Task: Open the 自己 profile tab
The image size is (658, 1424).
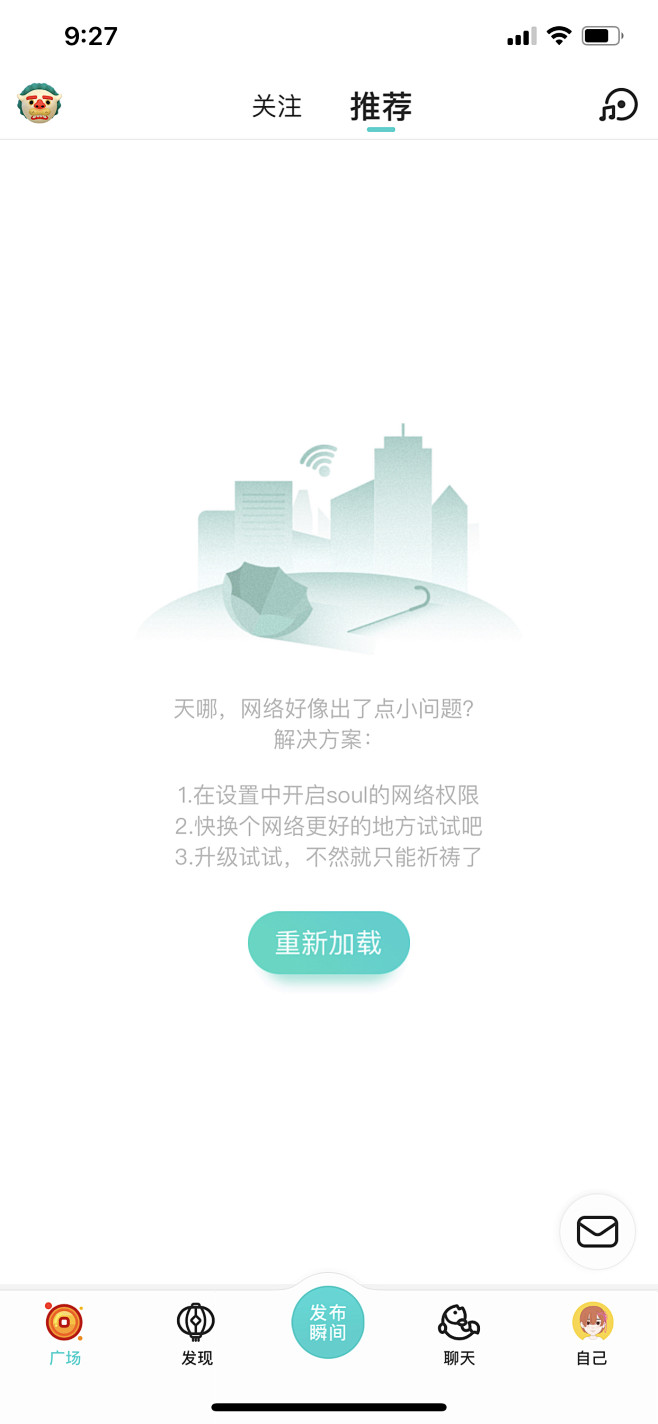Action: pos(592,1333)
